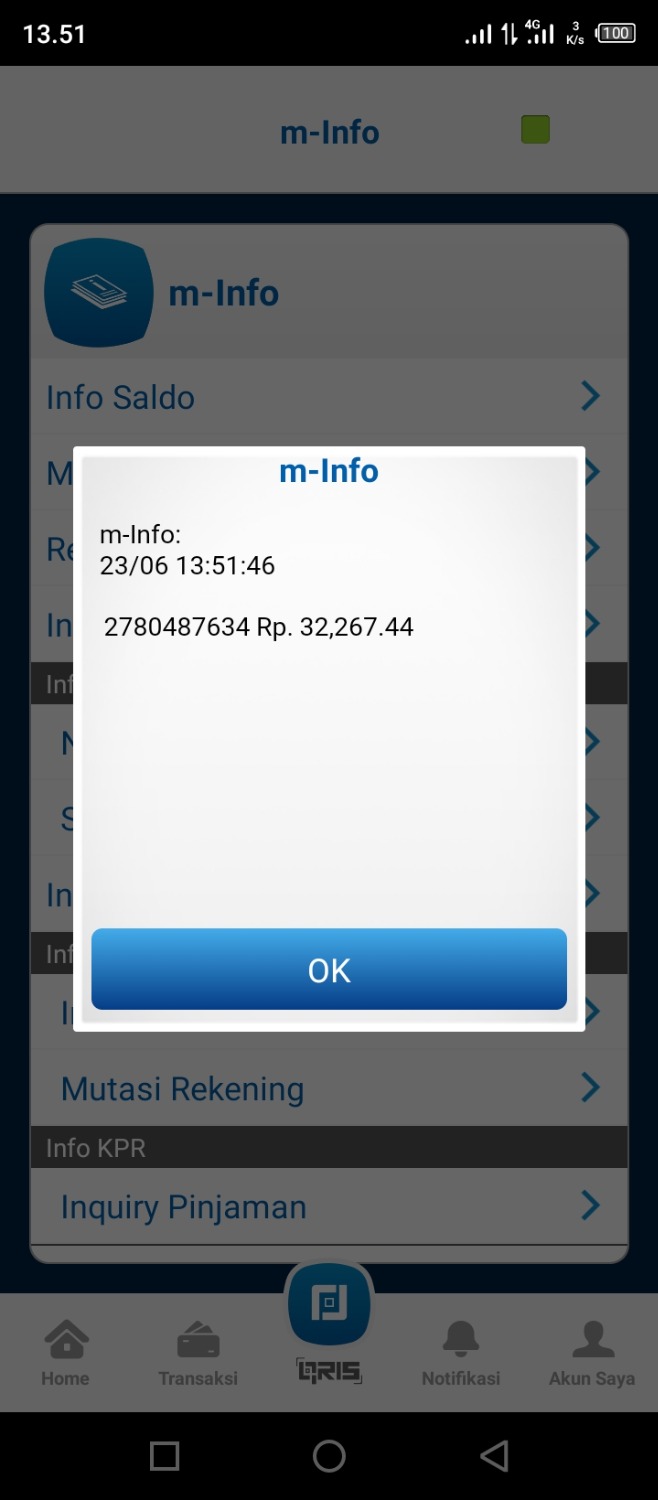This screenshot has width=658, height=1500.
Task: Go back using the system back button
Action: click(x=494, y=1455)
